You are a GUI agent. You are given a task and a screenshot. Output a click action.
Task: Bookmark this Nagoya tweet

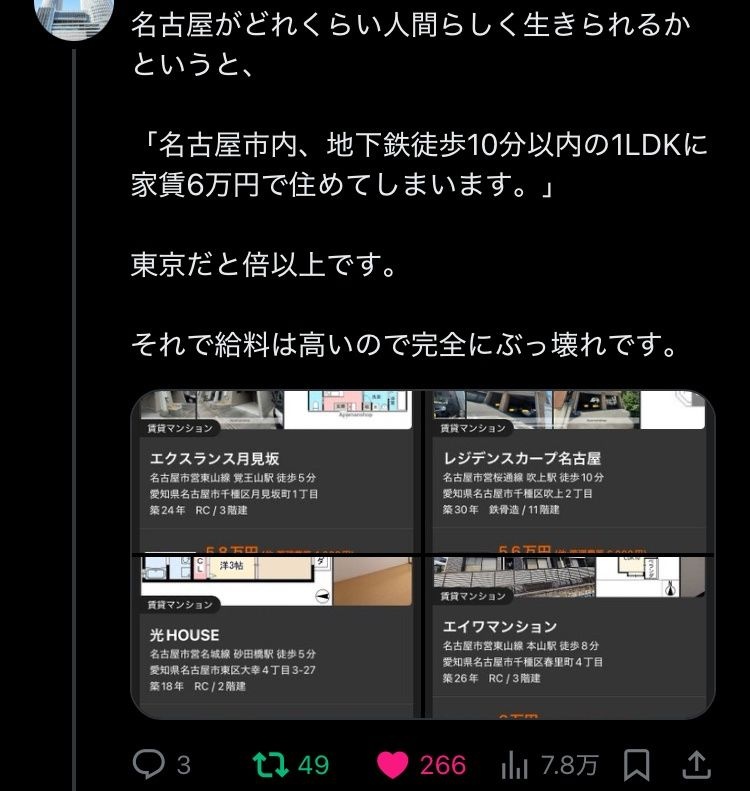click(636, 765)
